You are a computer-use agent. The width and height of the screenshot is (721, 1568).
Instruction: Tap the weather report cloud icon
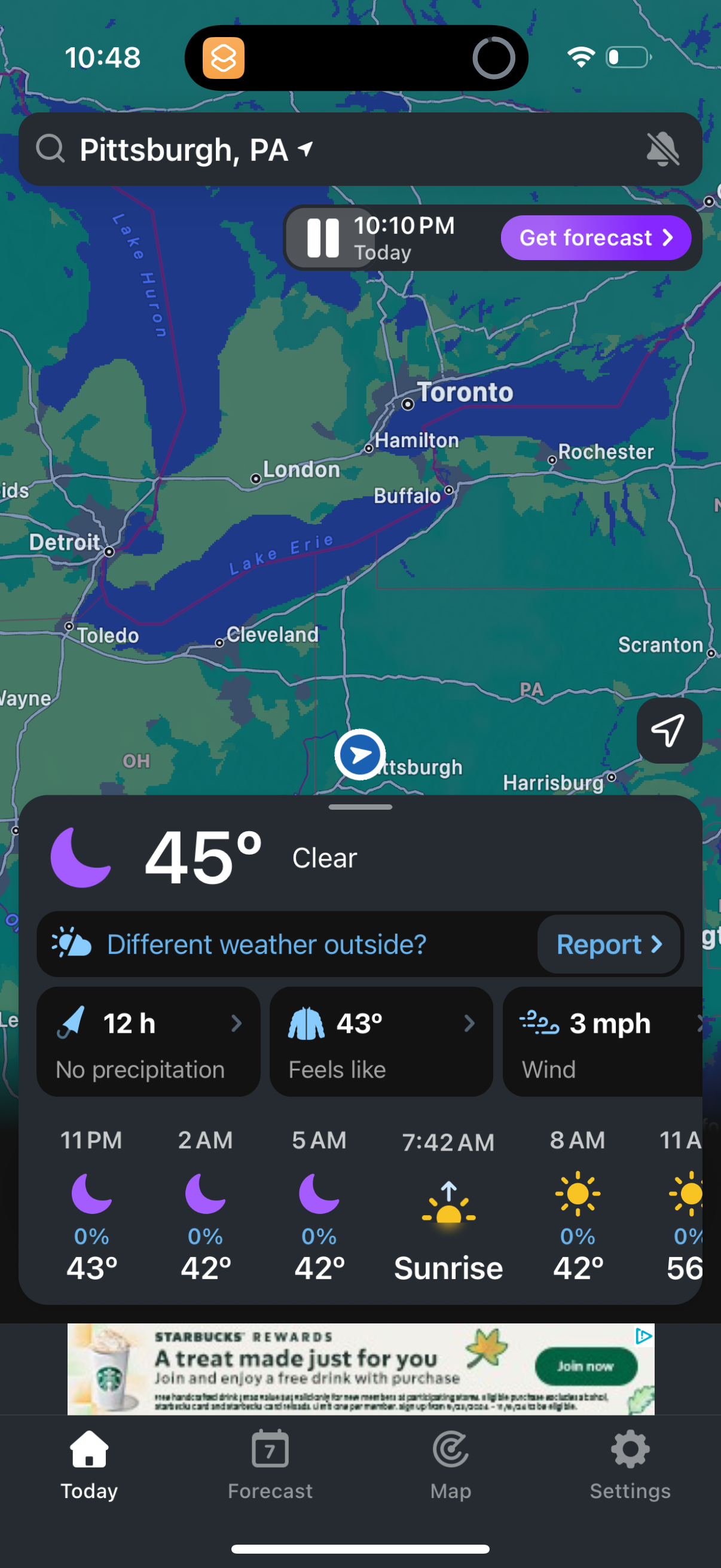tap(71, 944)
